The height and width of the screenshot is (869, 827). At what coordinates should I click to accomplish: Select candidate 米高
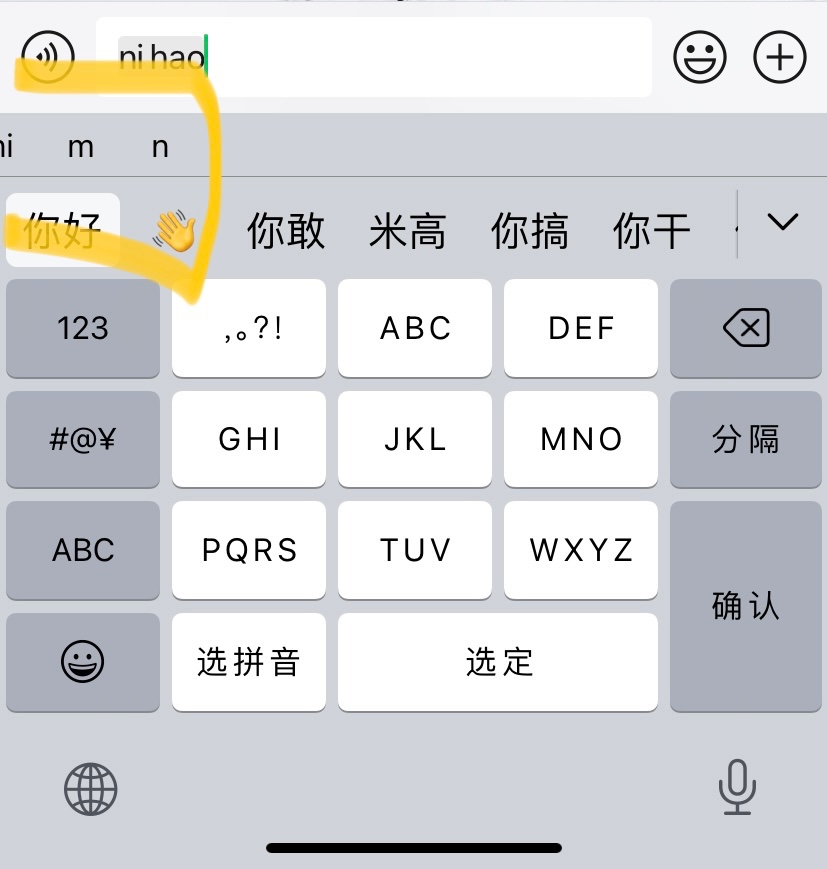coord(407,231)
